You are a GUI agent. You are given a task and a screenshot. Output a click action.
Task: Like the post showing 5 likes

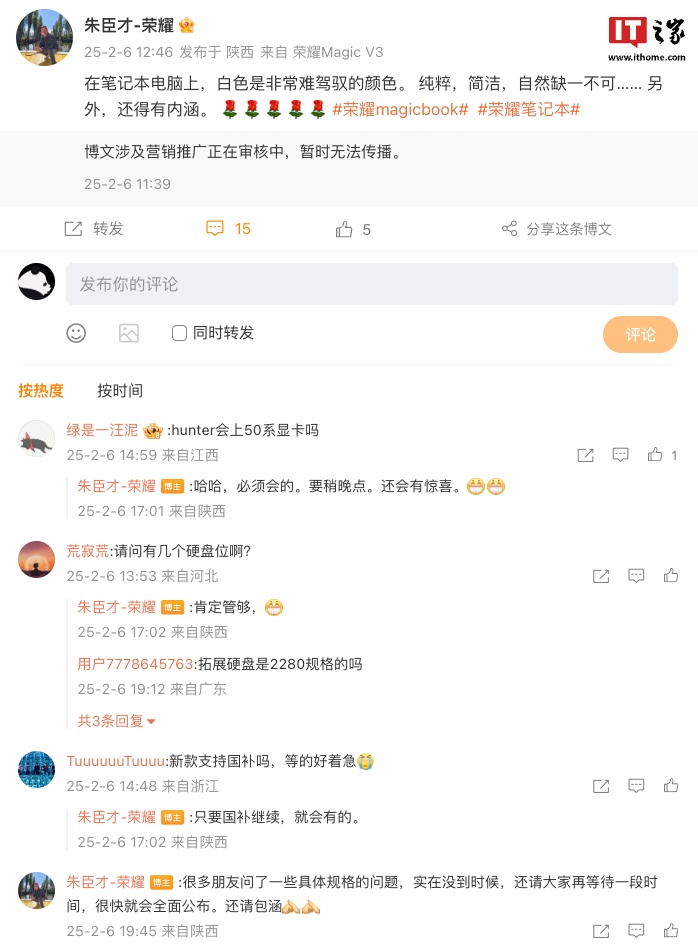tap(352, 229)
